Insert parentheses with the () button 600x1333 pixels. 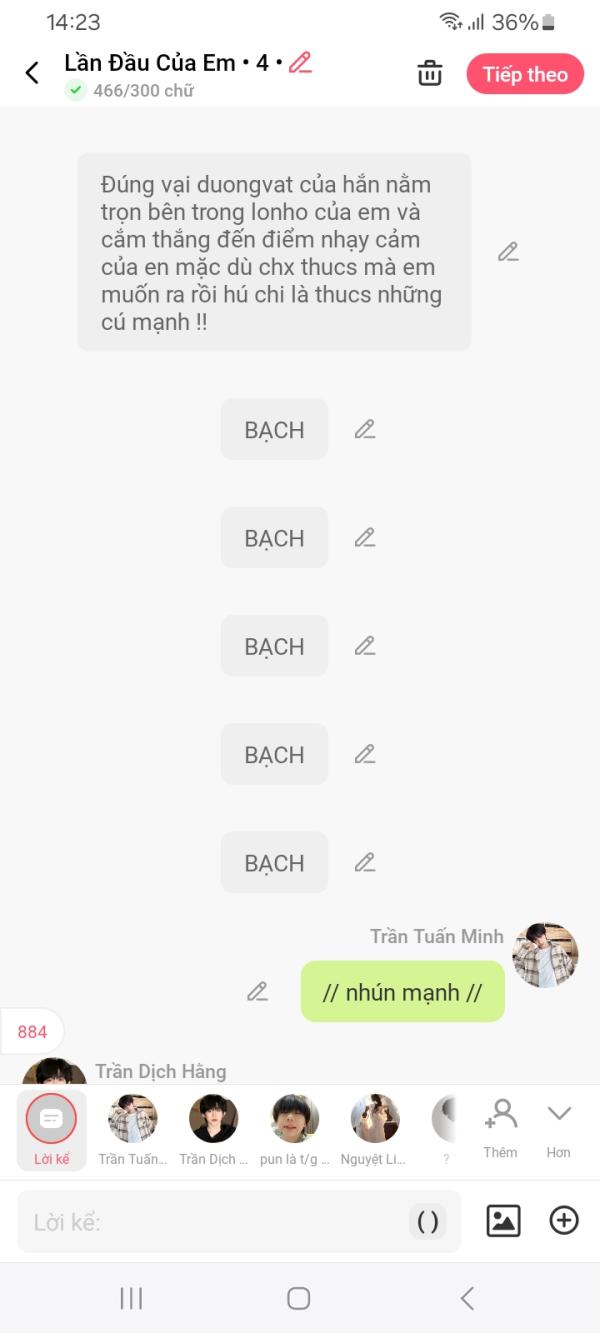pos(427,1222)
